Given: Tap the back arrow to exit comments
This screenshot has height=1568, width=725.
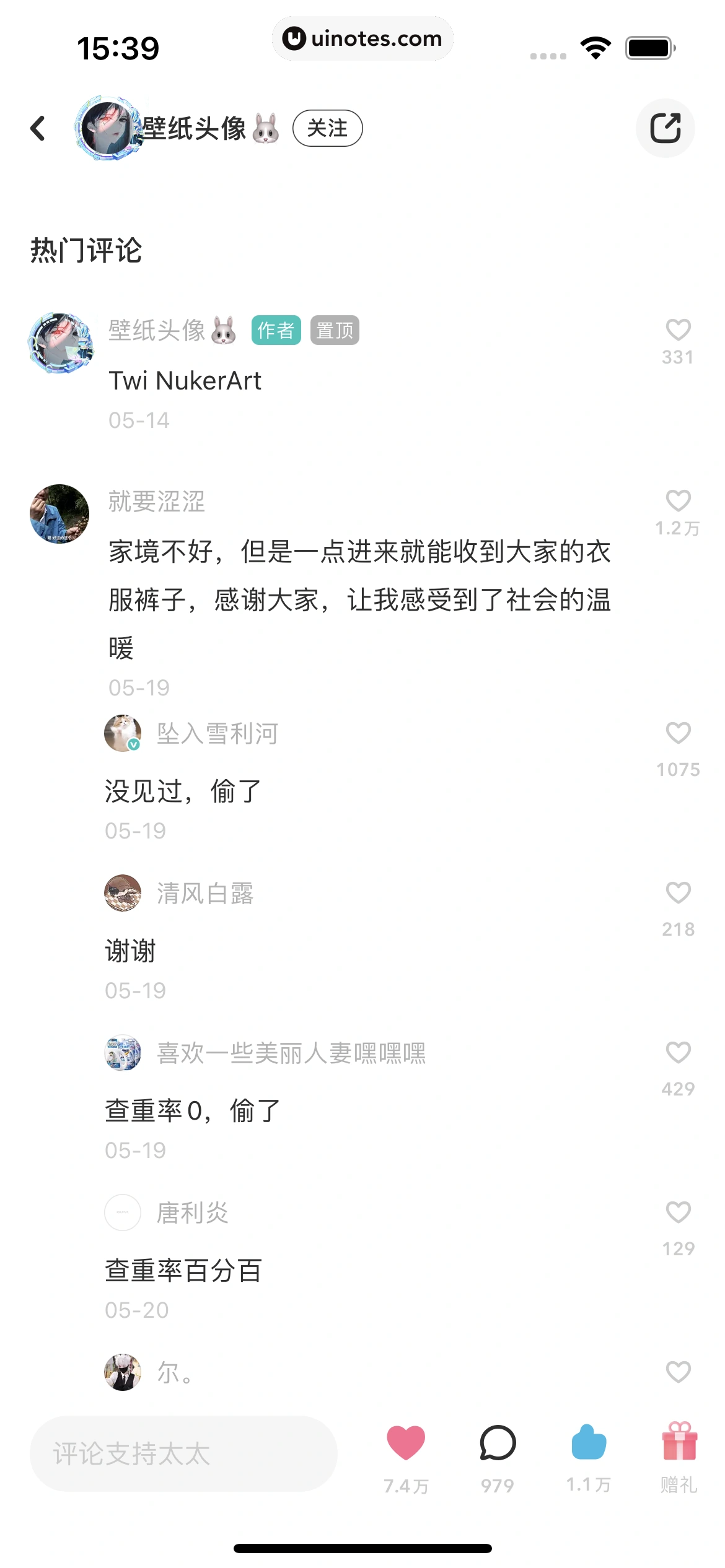Looking at the screenshot, I should [37, 128].
